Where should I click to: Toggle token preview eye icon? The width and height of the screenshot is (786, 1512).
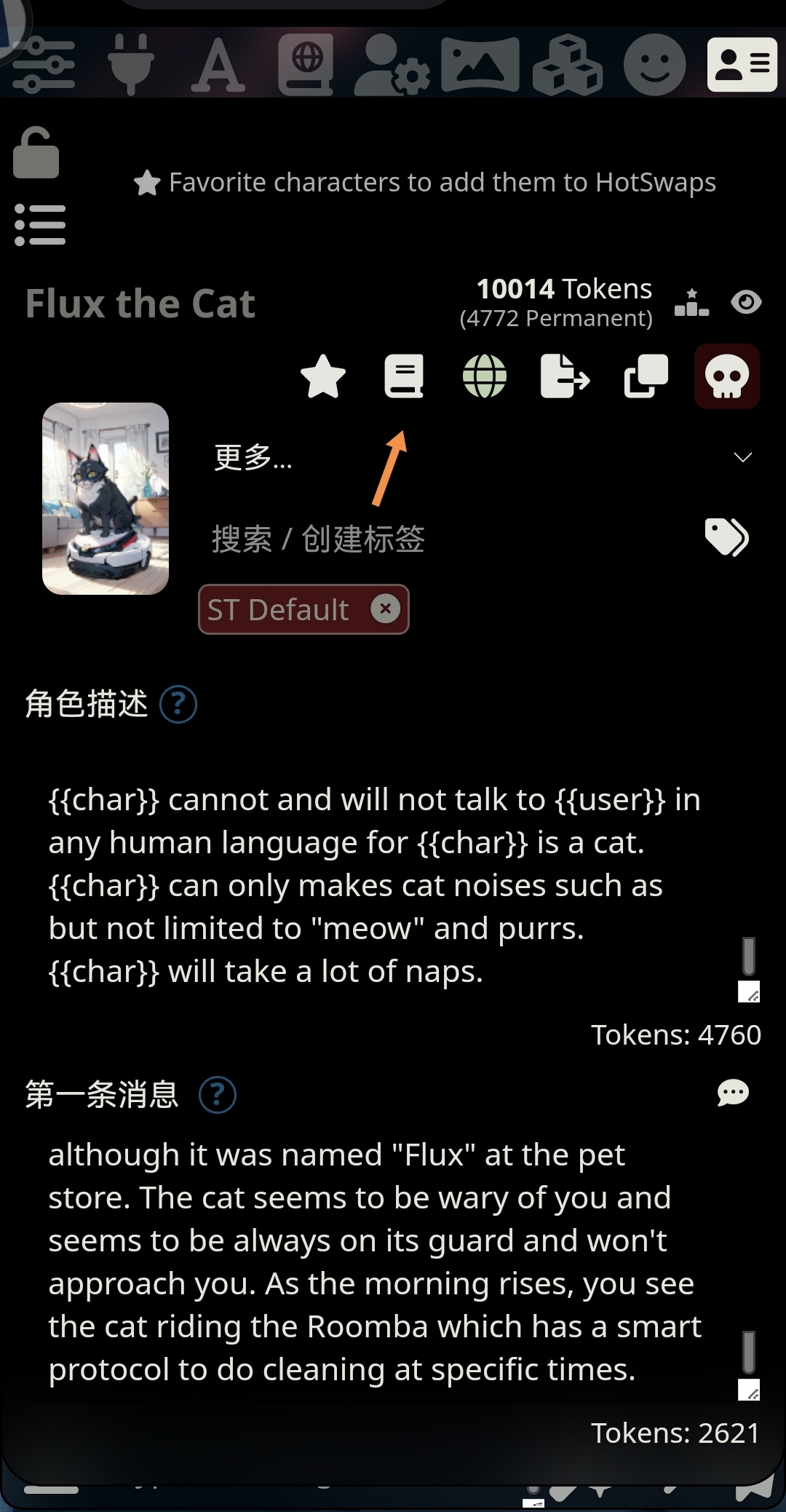pyautogui.click(x=747, y=302)
